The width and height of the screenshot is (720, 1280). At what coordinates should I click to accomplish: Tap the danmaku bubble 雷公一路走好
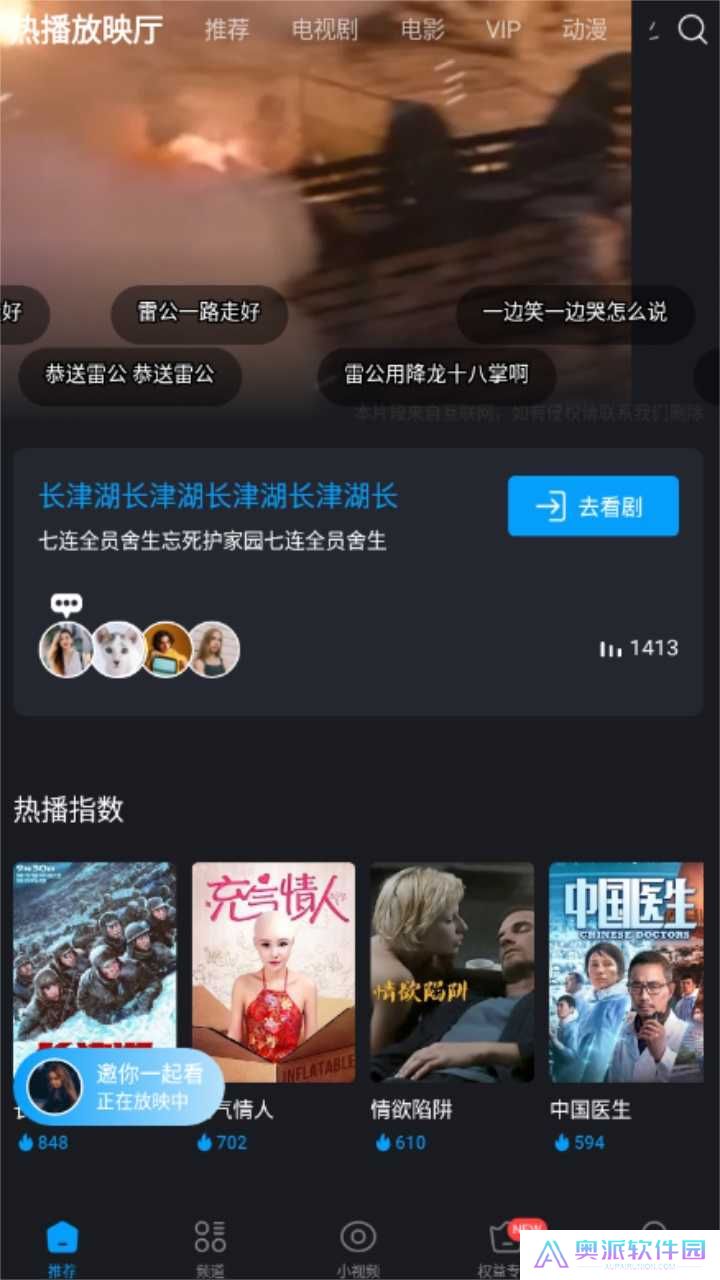(198, 314)
